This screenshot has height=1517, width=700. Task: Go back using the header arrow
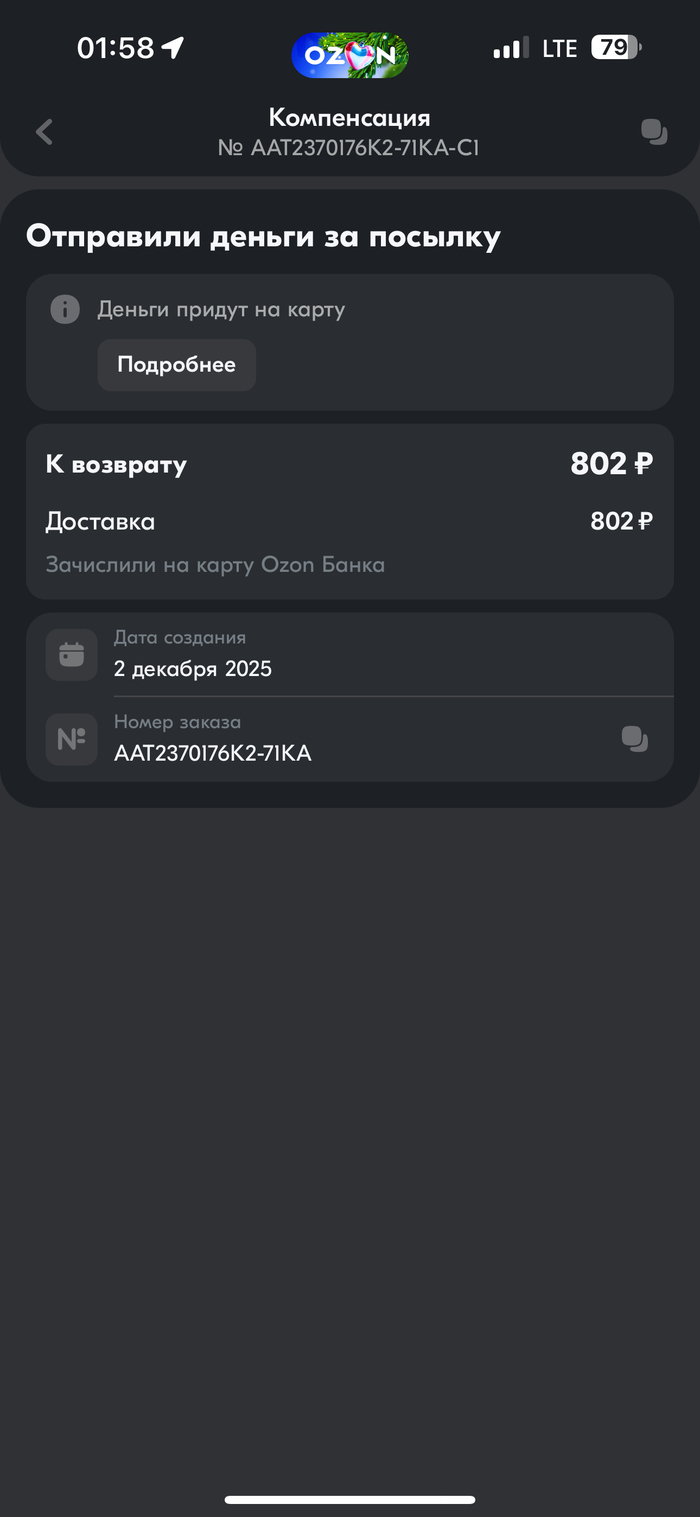44,132
